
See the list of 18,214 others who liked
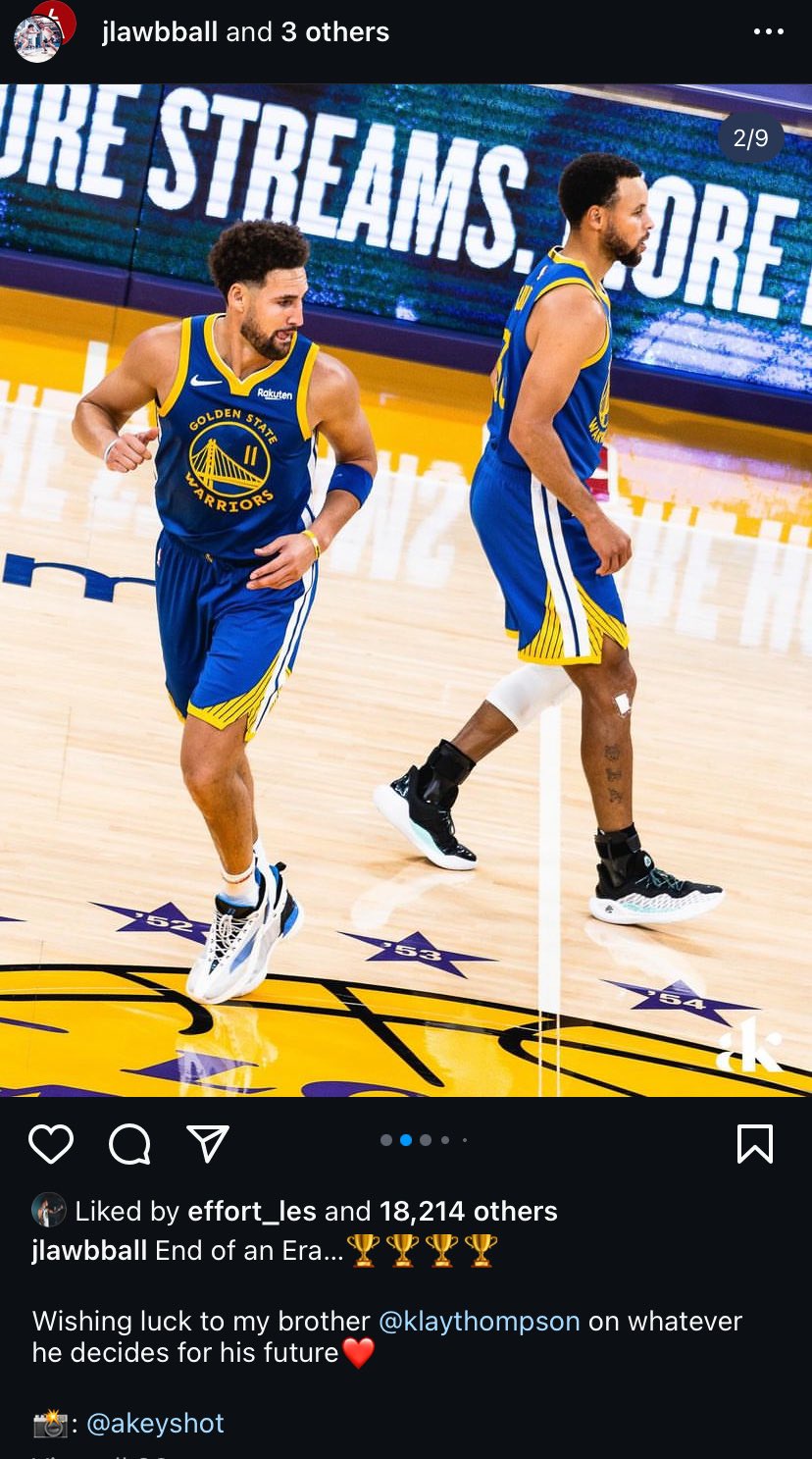point(469,1212)
